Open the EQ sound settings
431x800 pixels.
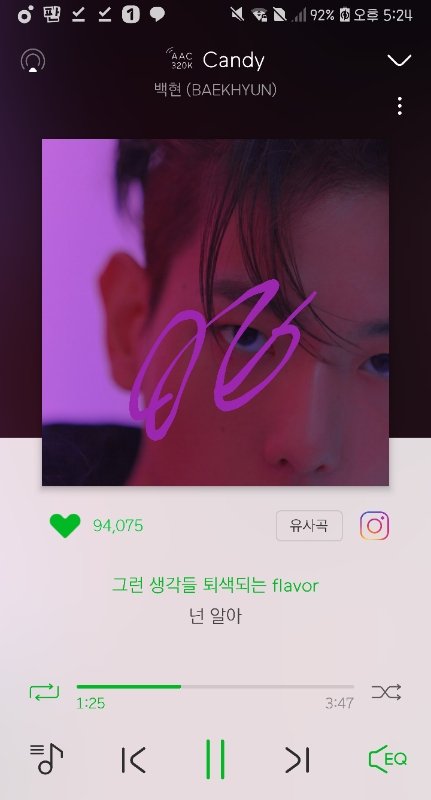(387, 759)
